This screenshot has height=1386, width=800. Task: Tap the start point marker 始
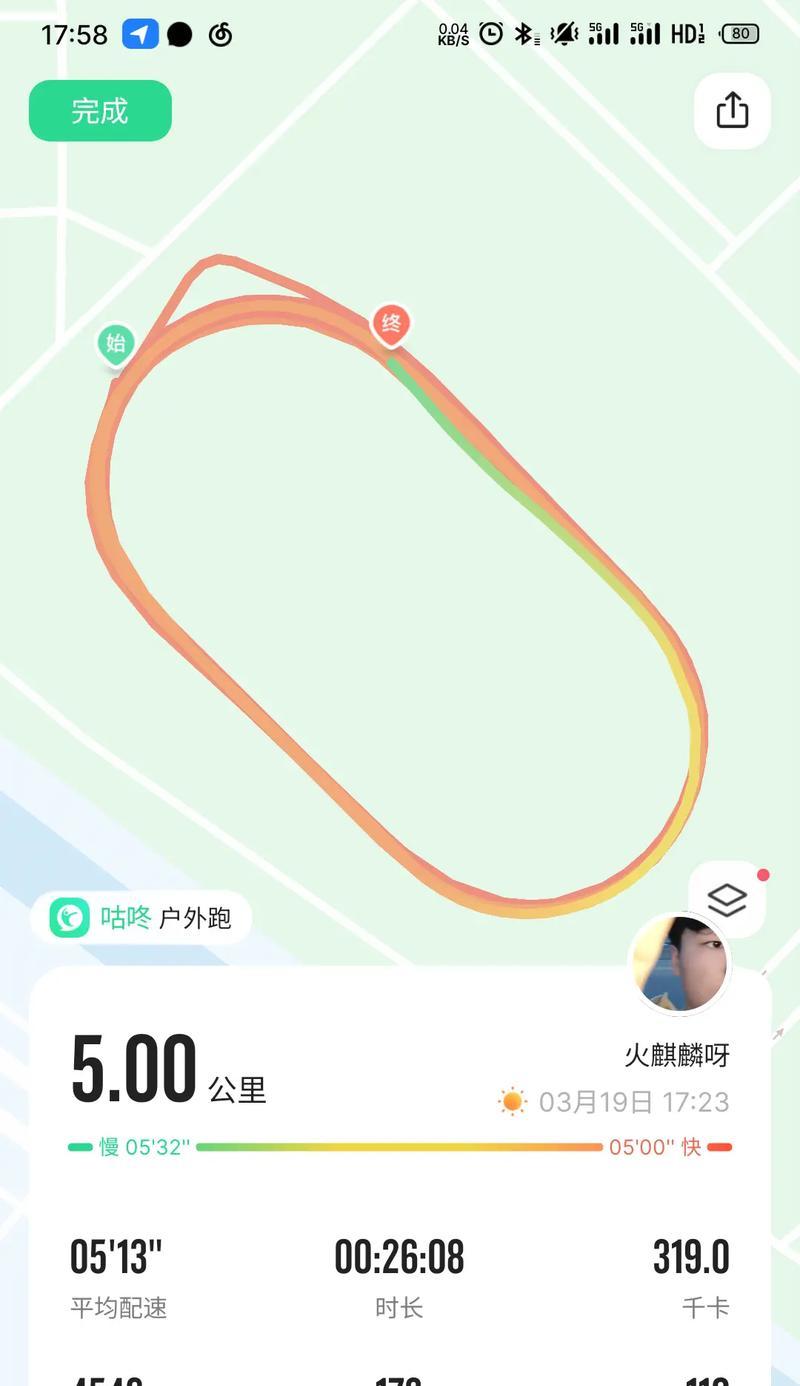[116, 344]
